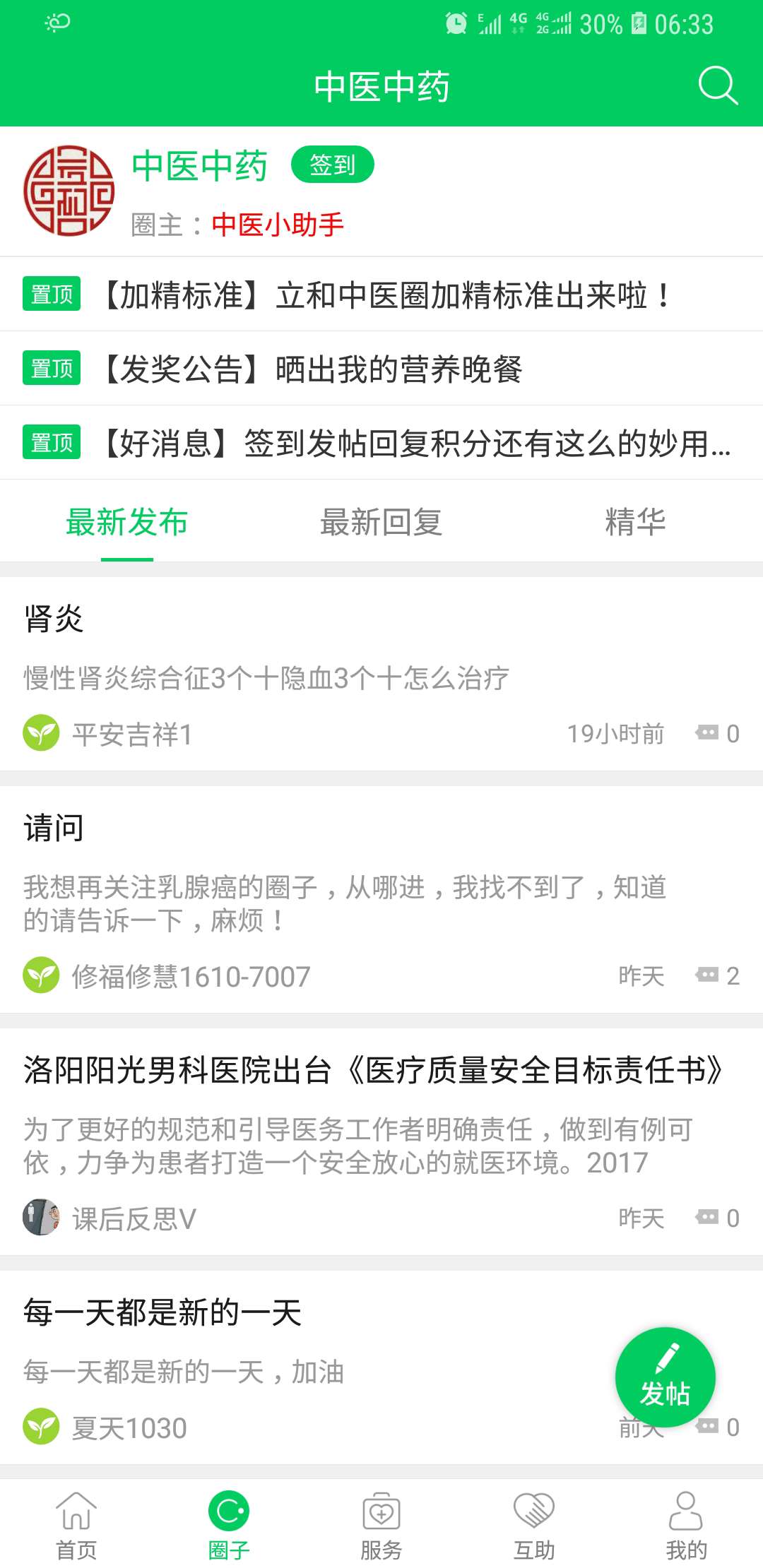763x1568 pixels.
Task: Click the comment bubble icon next to 请问 post
Action: pos(709,976)
